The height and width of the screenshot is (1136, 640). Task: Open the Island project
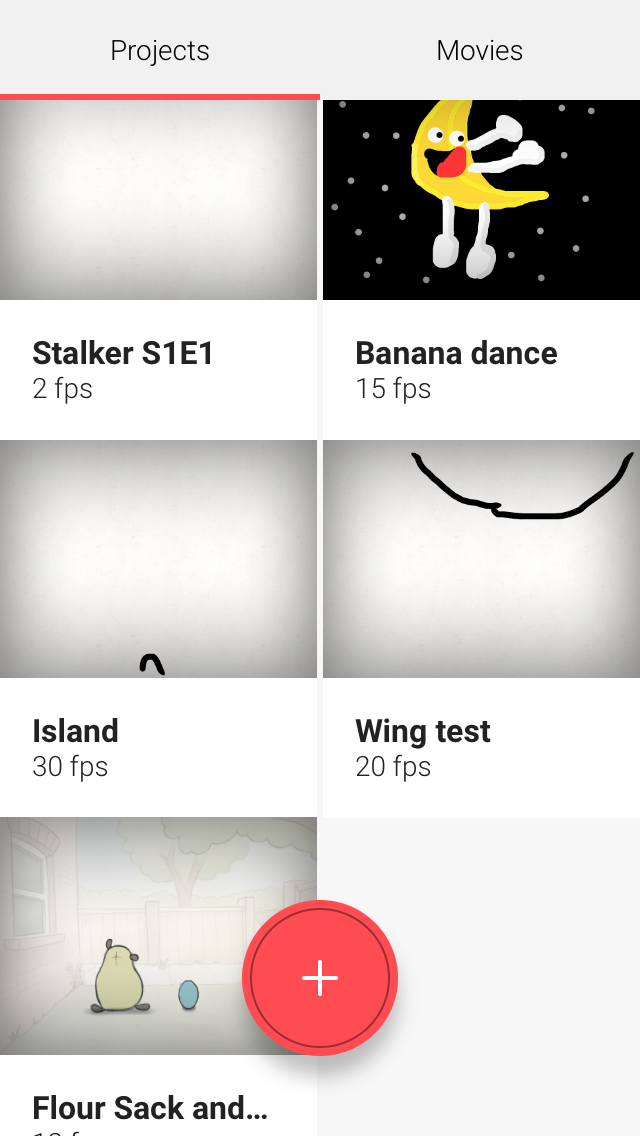(158, 628)
